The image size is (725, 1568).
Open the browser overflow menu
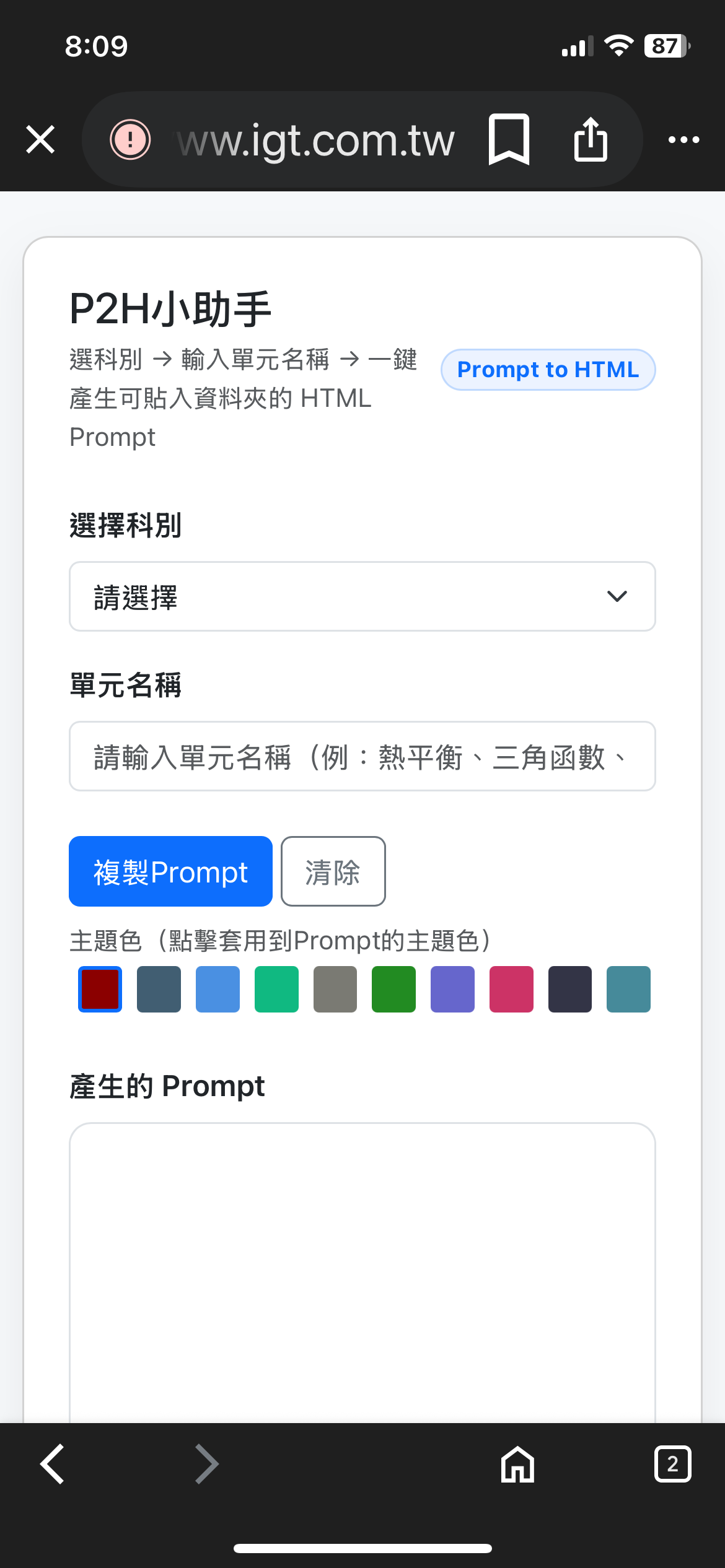(x=683, y=140)
